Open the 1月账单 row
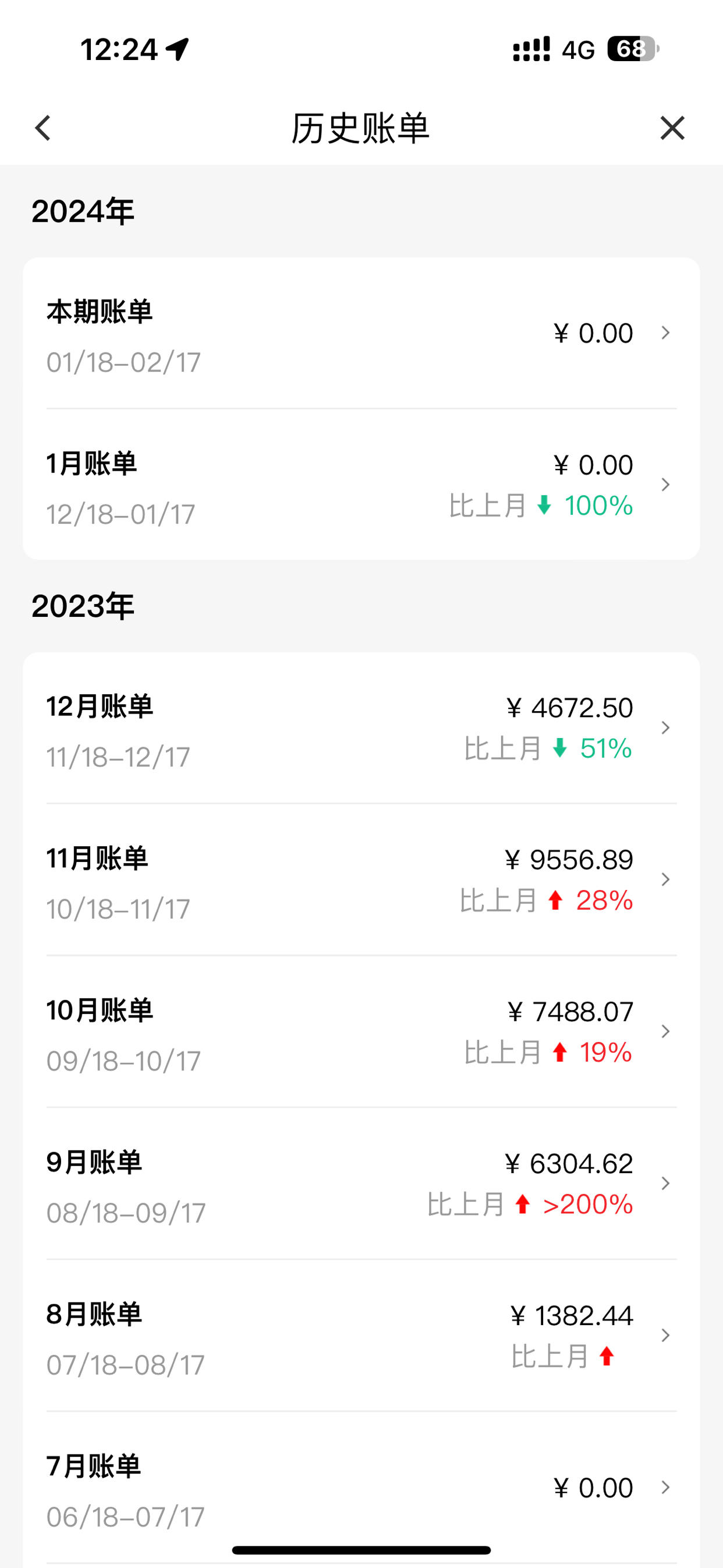 [361, 485]
